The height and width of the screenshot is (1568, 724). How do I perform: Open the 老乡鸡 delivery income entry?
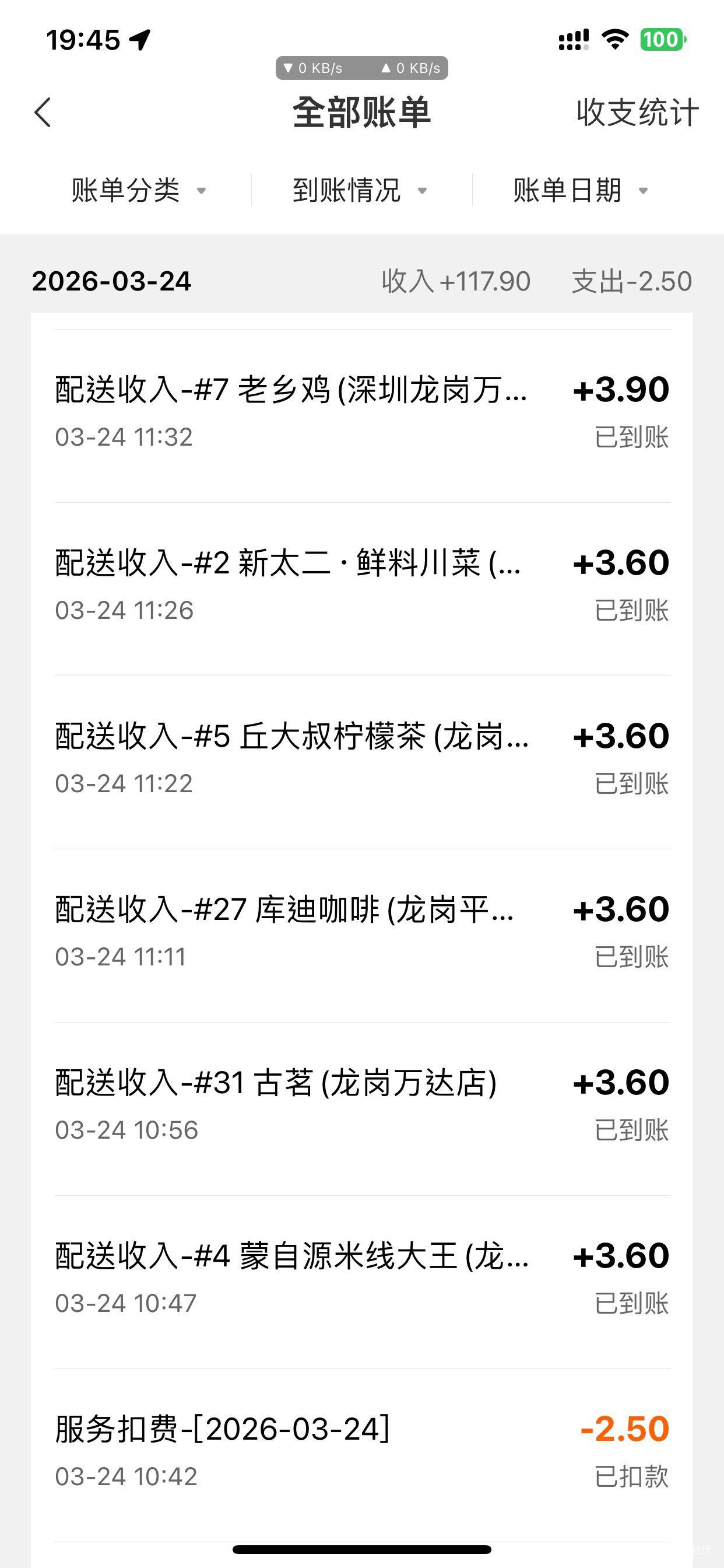click(x=361, y=412)
